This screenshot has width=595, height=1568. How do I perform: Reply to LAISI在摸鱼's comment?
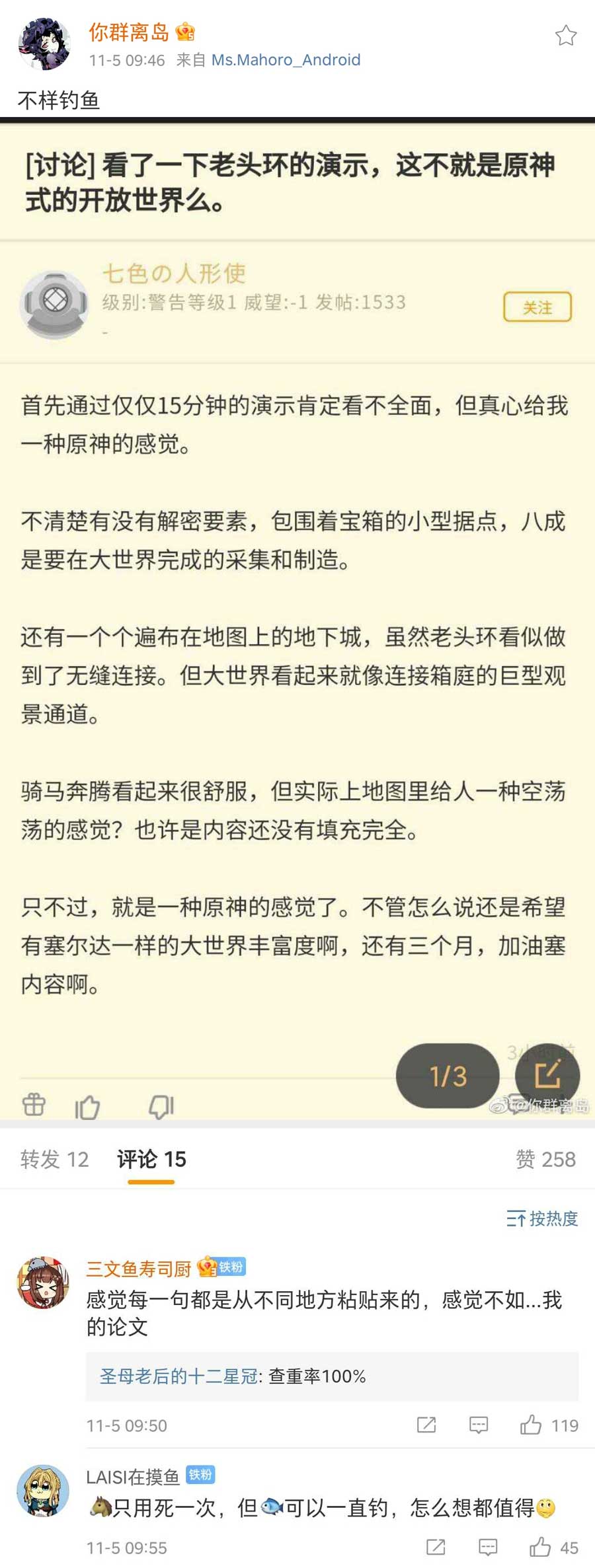click(x=488, y=1547)
